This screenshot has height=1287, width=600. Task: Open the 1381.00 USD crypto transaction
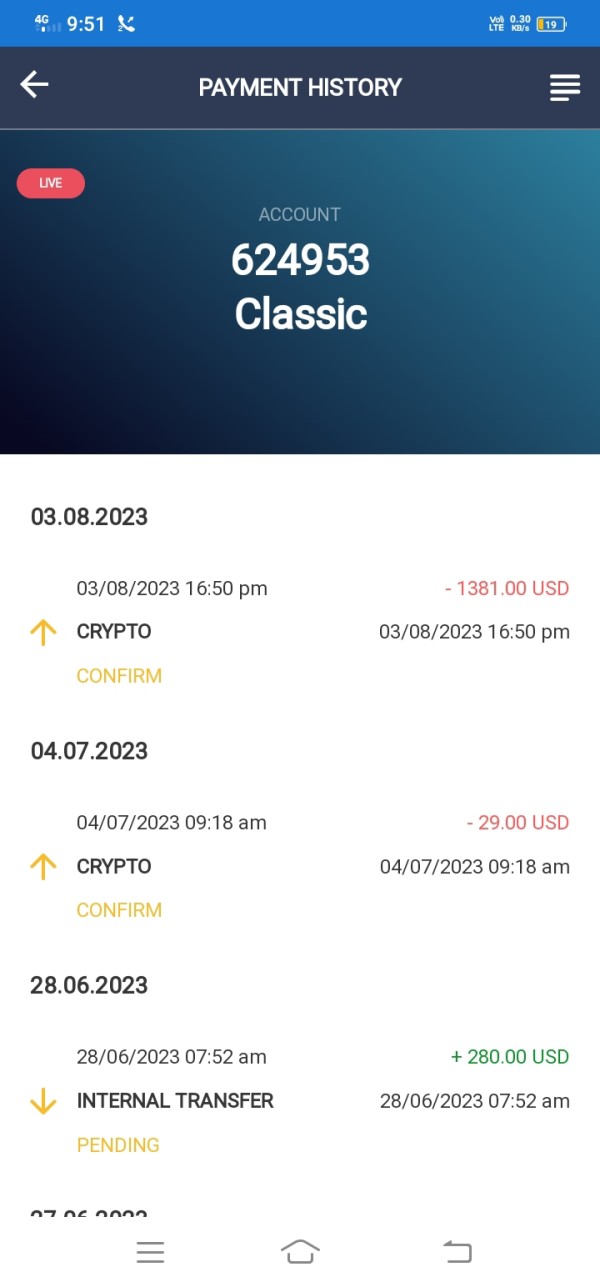click(300, 632)
